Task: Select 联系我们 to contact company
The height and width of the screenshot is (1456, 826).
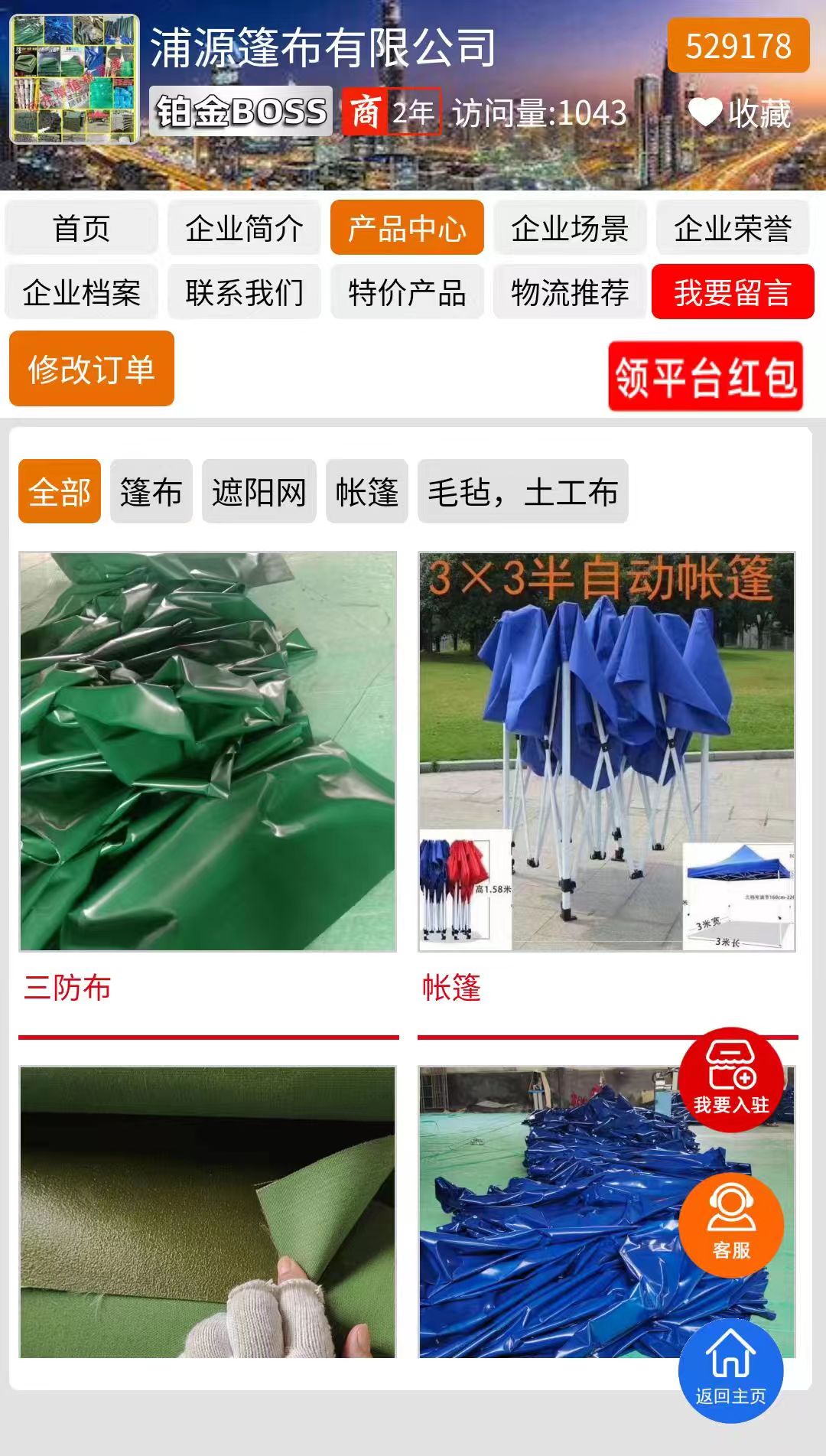Action: 244,292
